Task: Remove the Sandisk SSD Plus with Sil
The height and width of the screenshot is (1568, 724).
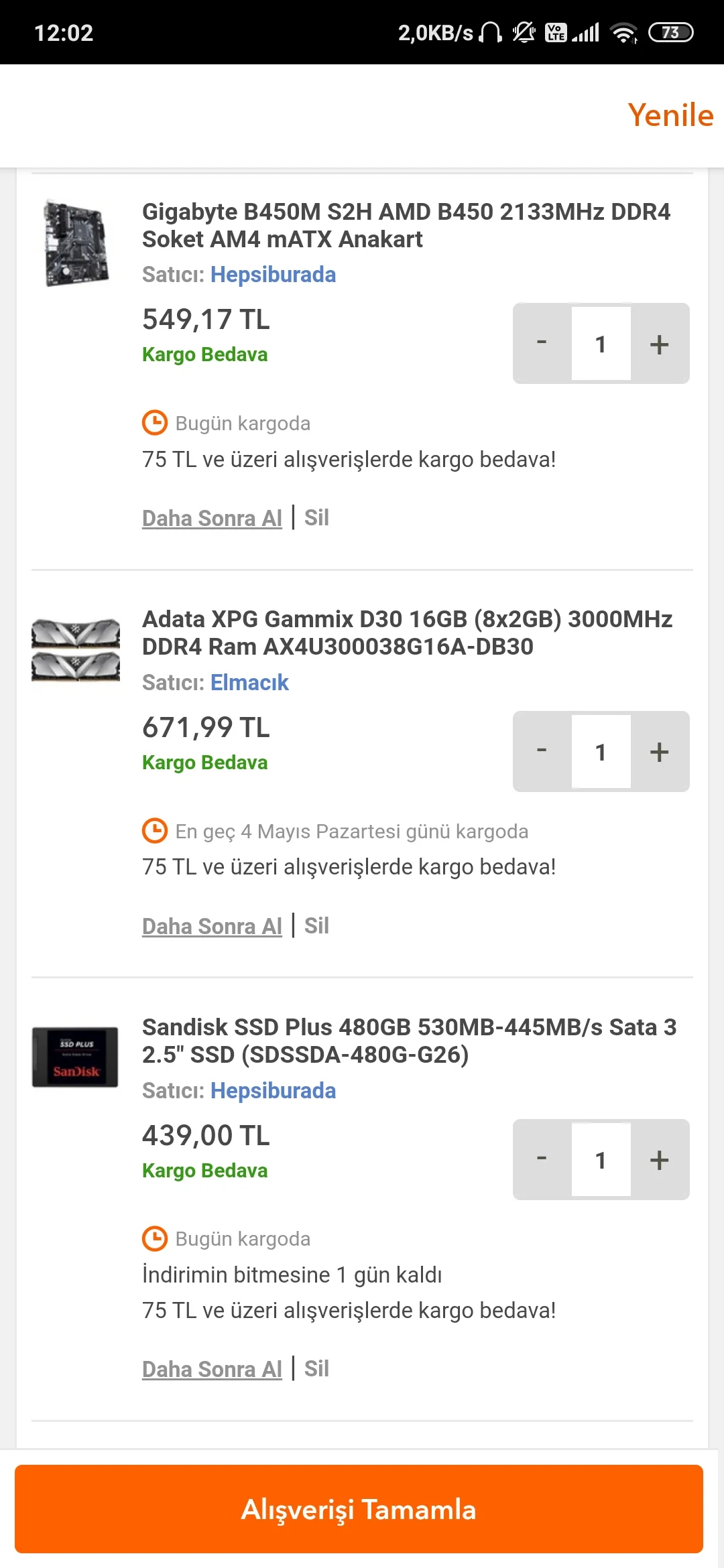Action: (x=316, y=1369)
